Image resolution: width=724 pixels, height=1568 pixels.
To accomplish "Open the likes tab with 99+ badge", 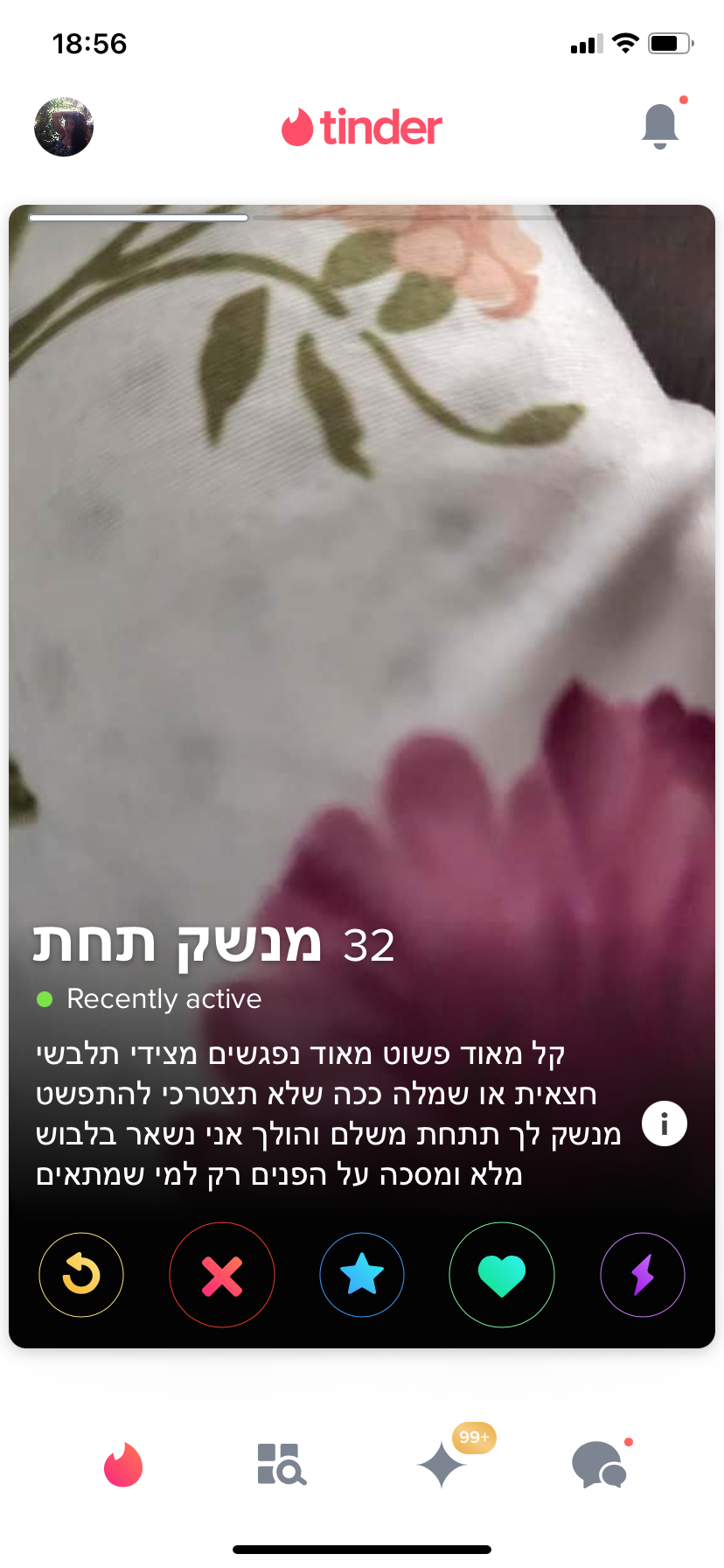I will click(x=442, y=1464).
